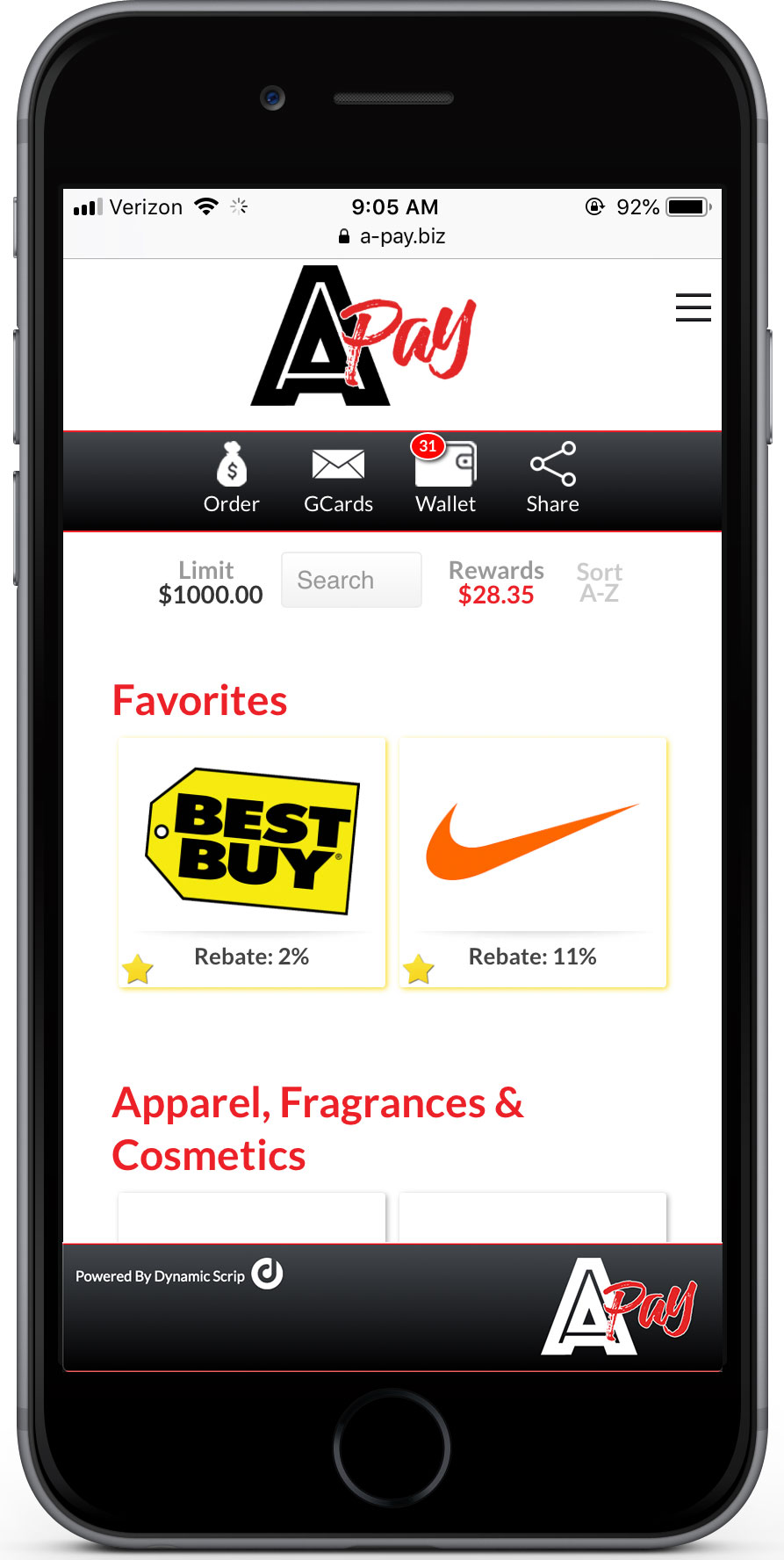The height and width of the screenshot is (1560, 784).
Task: Toggle the star on Nike card
Action: 419,970
